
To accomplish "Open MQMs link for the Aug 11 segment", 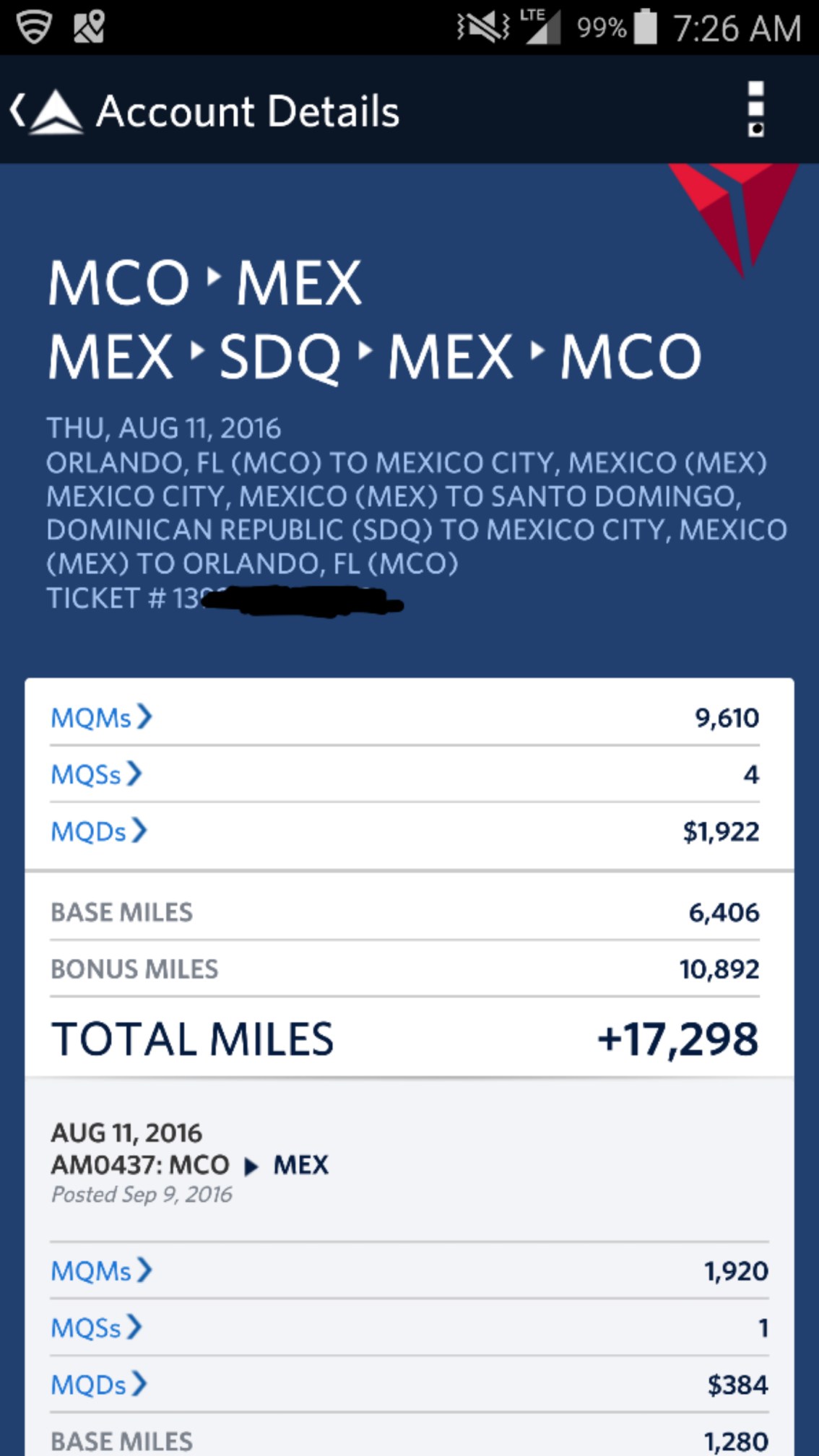I will coord(102,1271).
